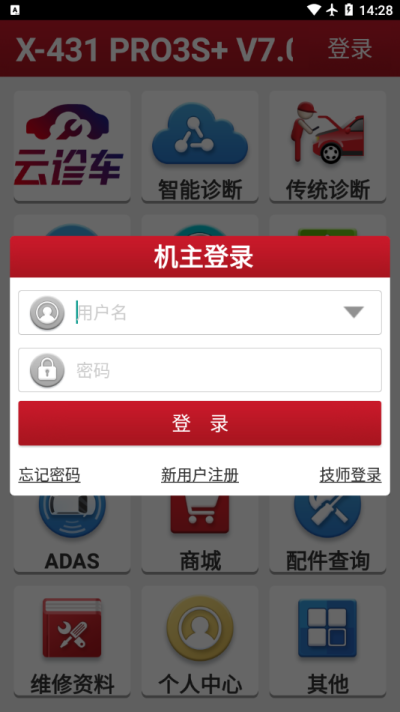Expand the saved usernames dropdown arrow
Image resolution: width=400 pixels, height=712 pixels.
coord(354,312)
